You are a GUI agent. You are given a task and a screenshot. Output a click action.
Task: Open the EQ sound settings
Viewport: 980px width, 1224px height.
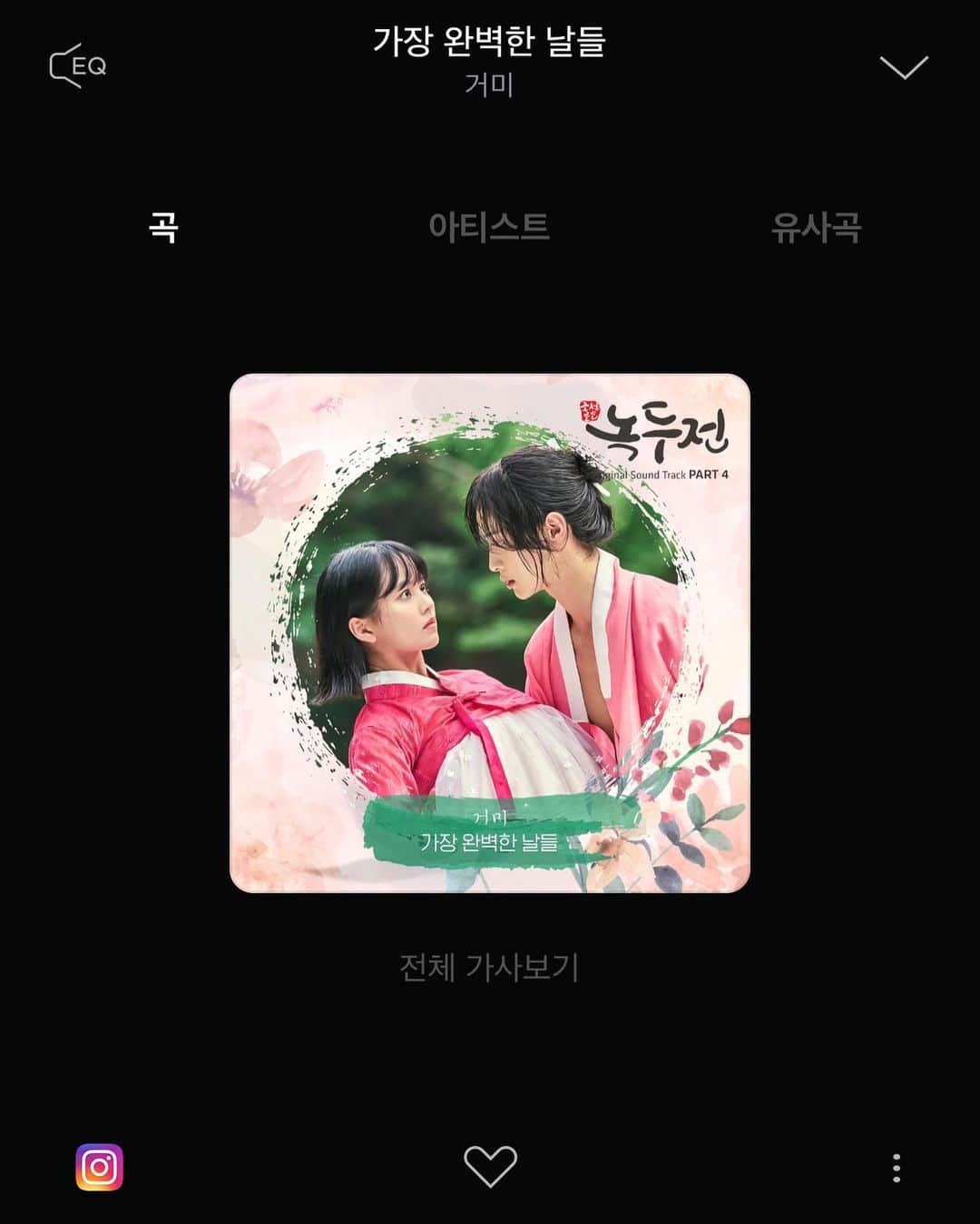(77, 65)
